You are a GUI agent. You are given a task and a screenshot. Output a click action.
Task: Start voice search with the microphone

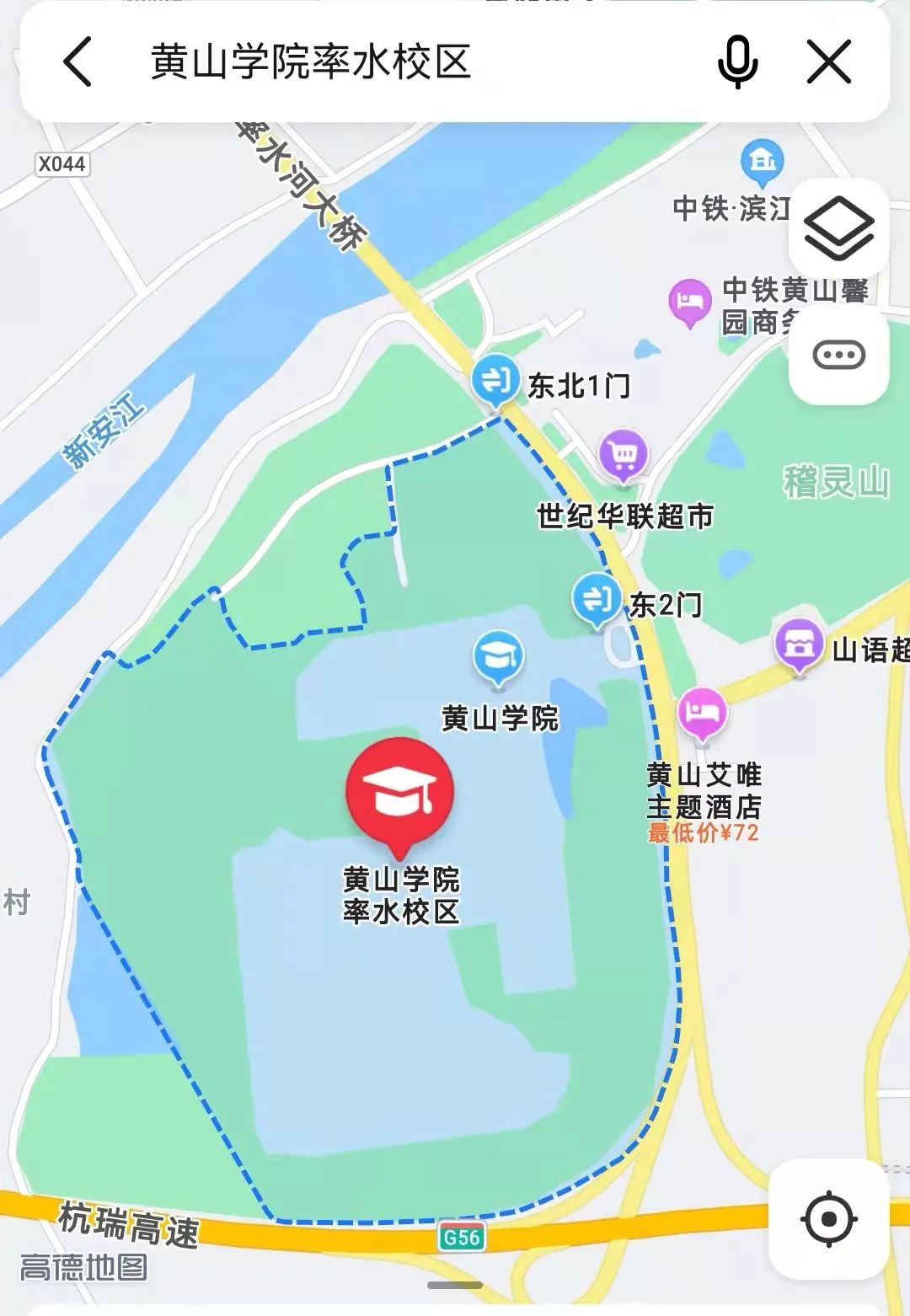pyautogui.click(x=736, y=61)
